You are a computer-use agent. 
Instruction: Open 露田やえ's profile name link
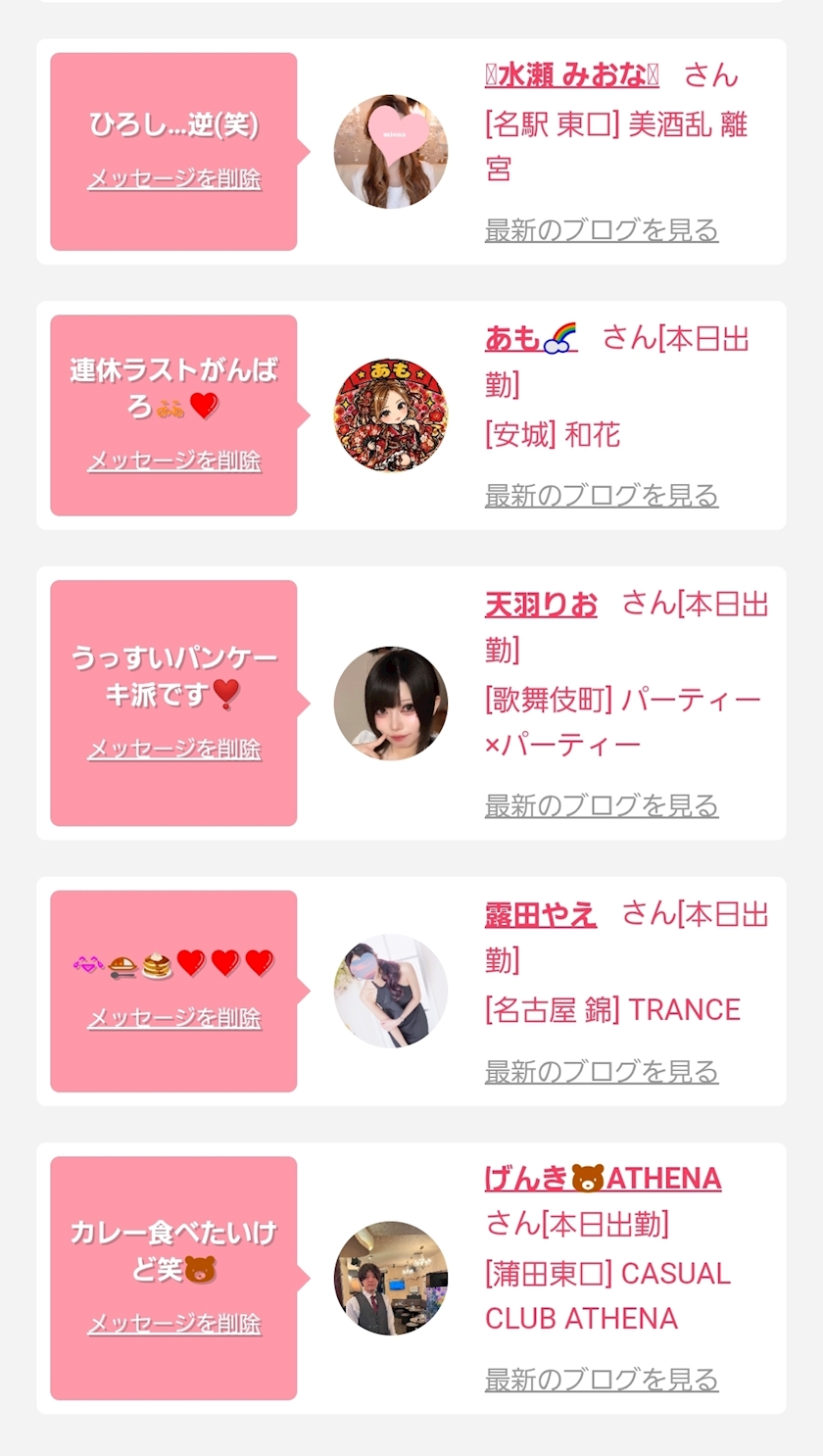coord(541,914)
